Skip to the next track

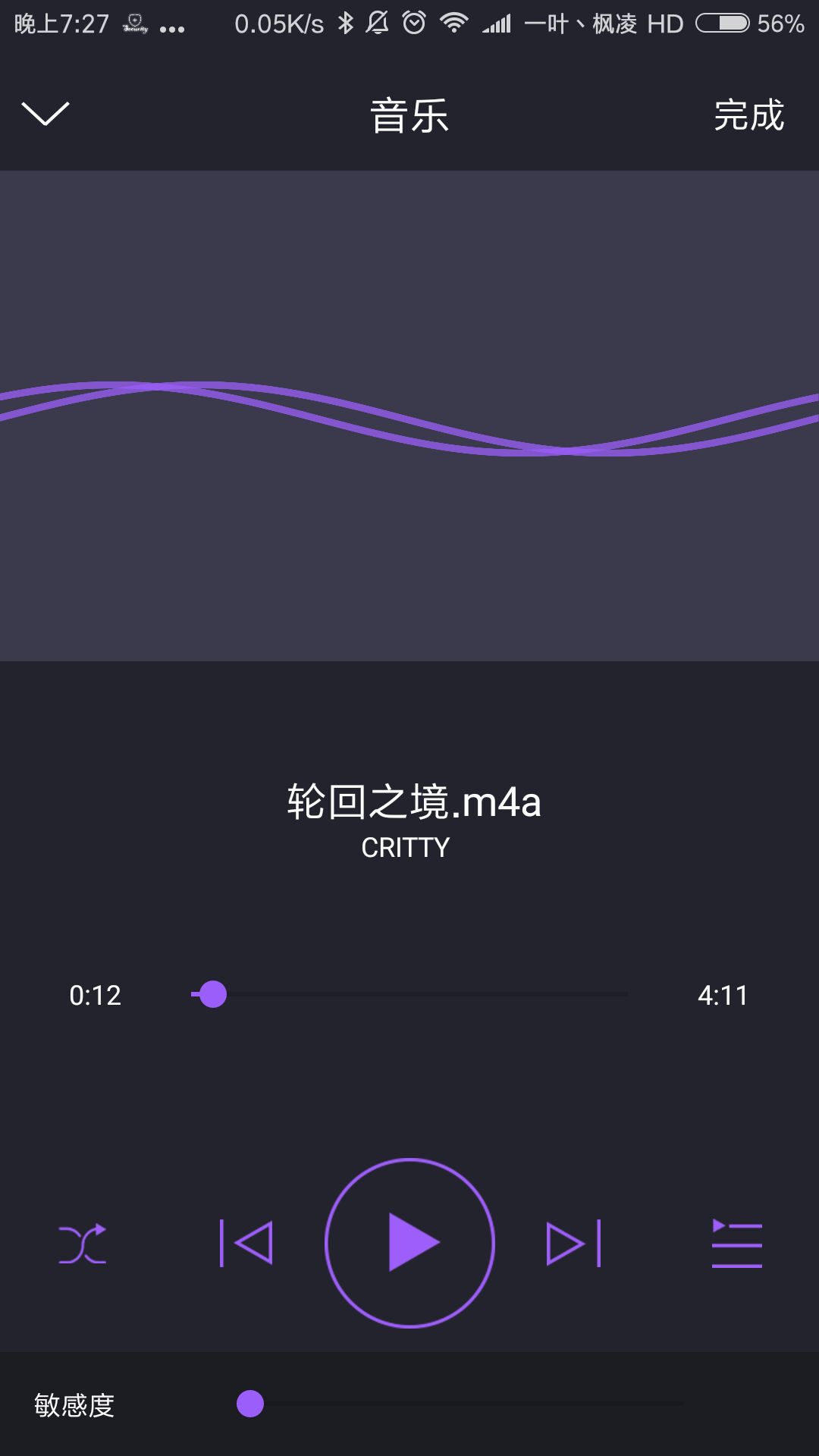coord(574,1243)
